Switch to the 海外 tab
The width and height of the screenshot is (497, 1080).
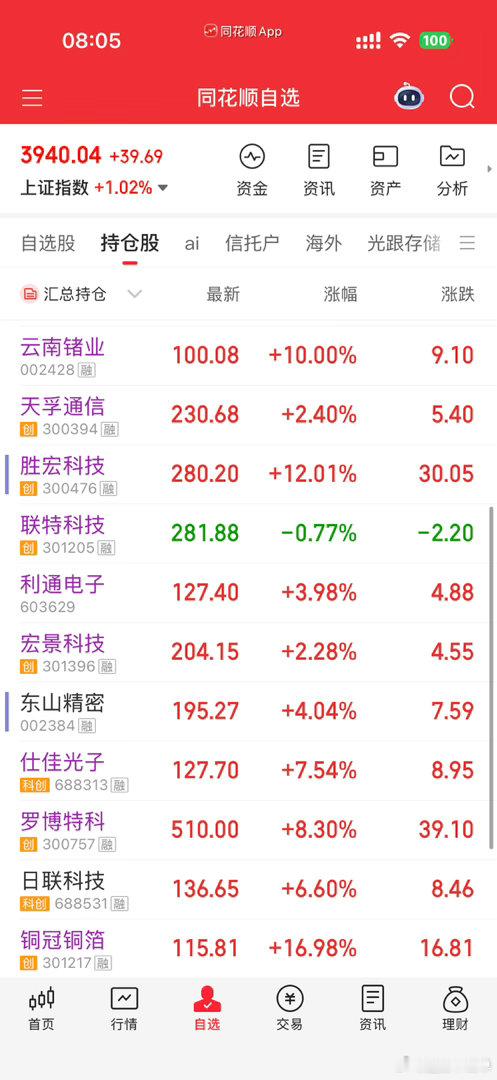tap(324, 243)
